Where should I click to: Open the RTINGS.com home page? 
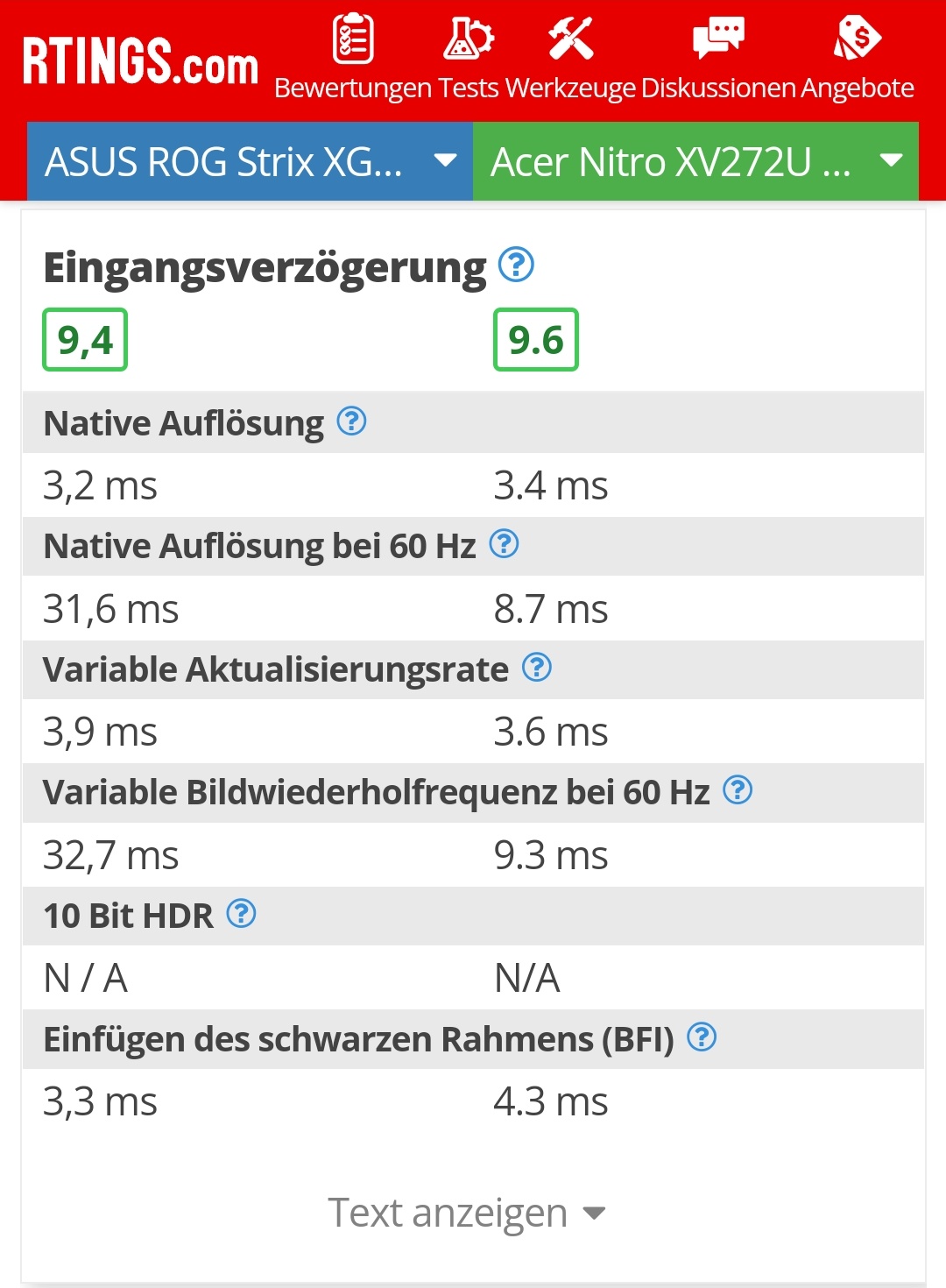(x=140, y=61)
